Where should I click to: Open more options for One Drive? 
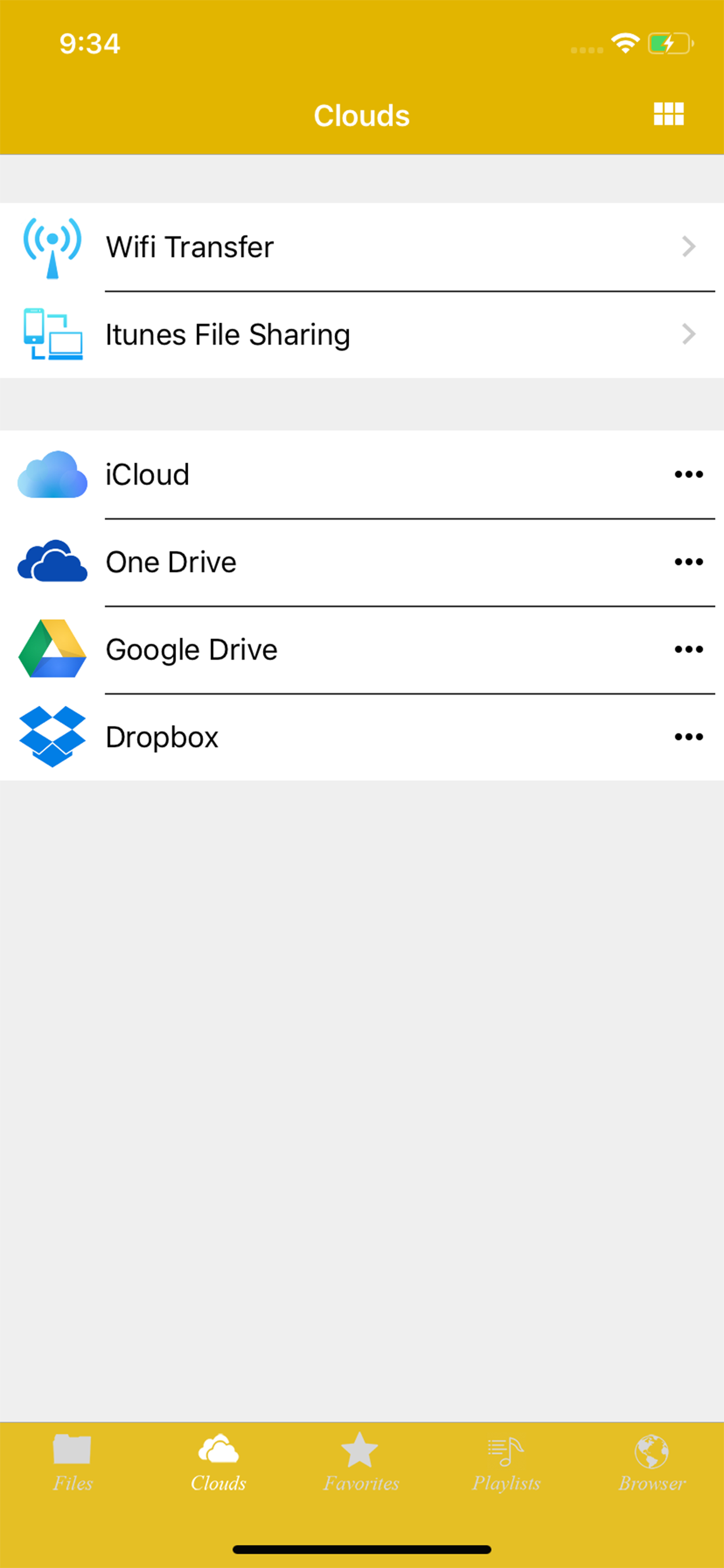tap(688, 562)
